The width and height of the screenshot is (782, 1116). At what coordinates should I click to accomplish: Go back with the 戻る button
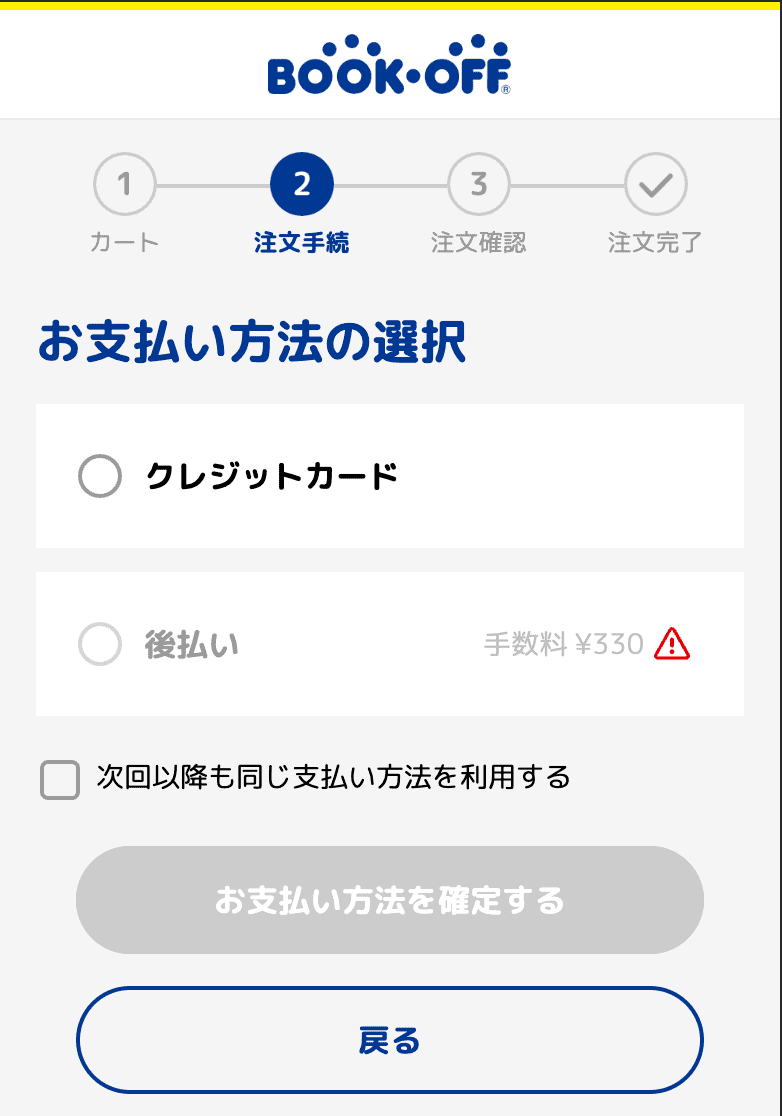[x=390, y=1041]
